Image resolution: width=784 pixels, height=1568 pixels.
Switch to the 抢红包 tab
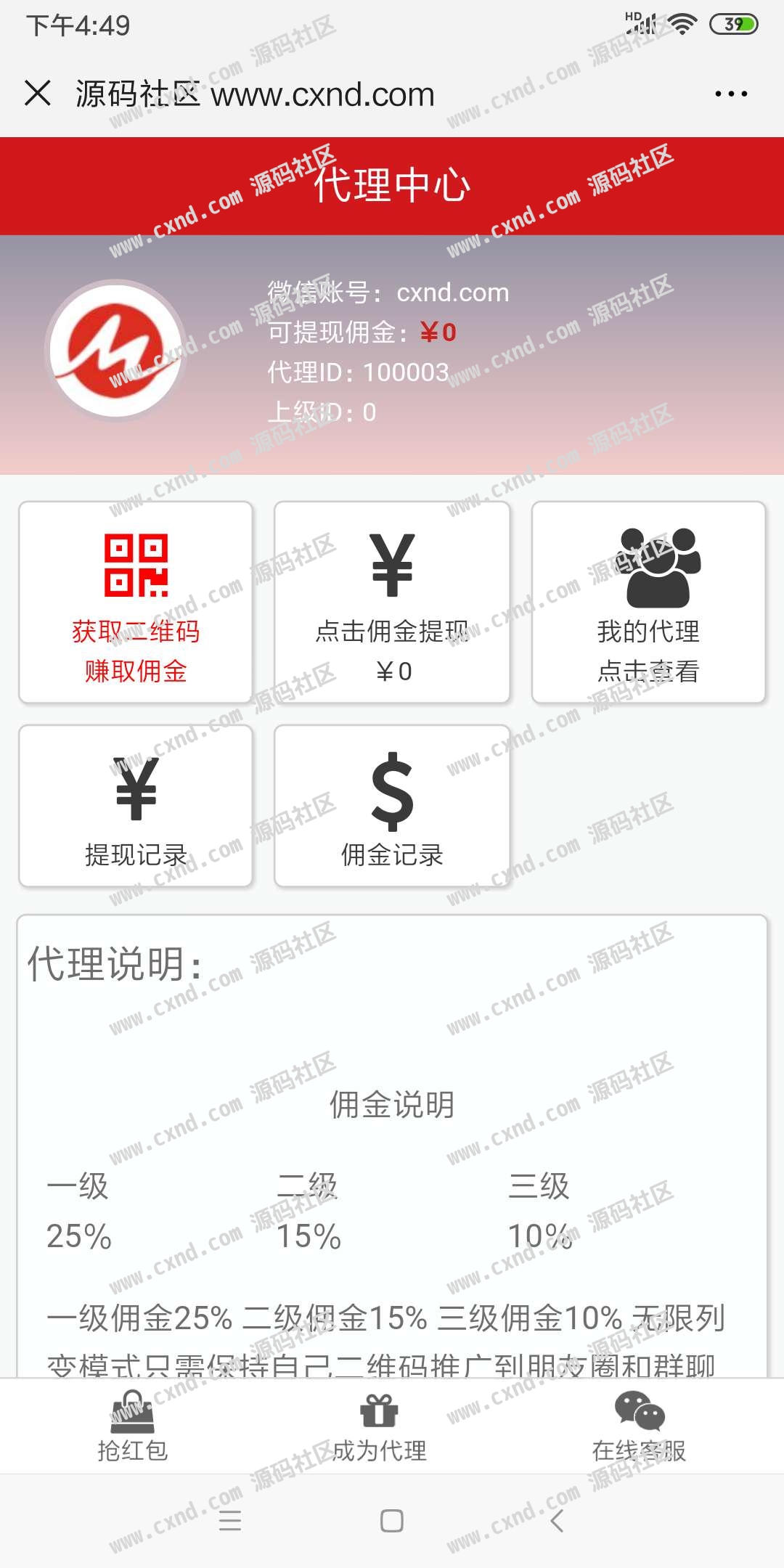click(132, 1426)
